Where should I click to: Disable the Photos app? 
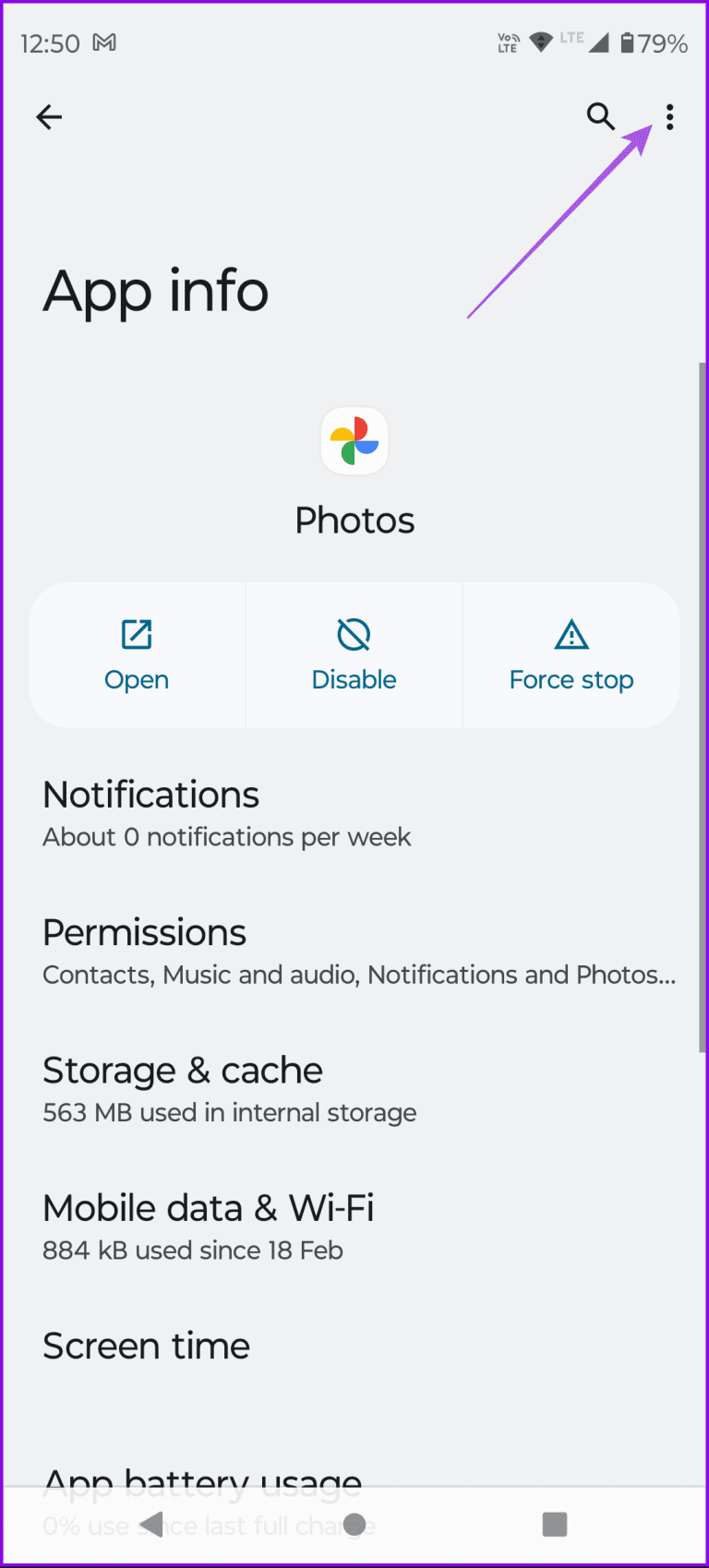click(354, 655)
